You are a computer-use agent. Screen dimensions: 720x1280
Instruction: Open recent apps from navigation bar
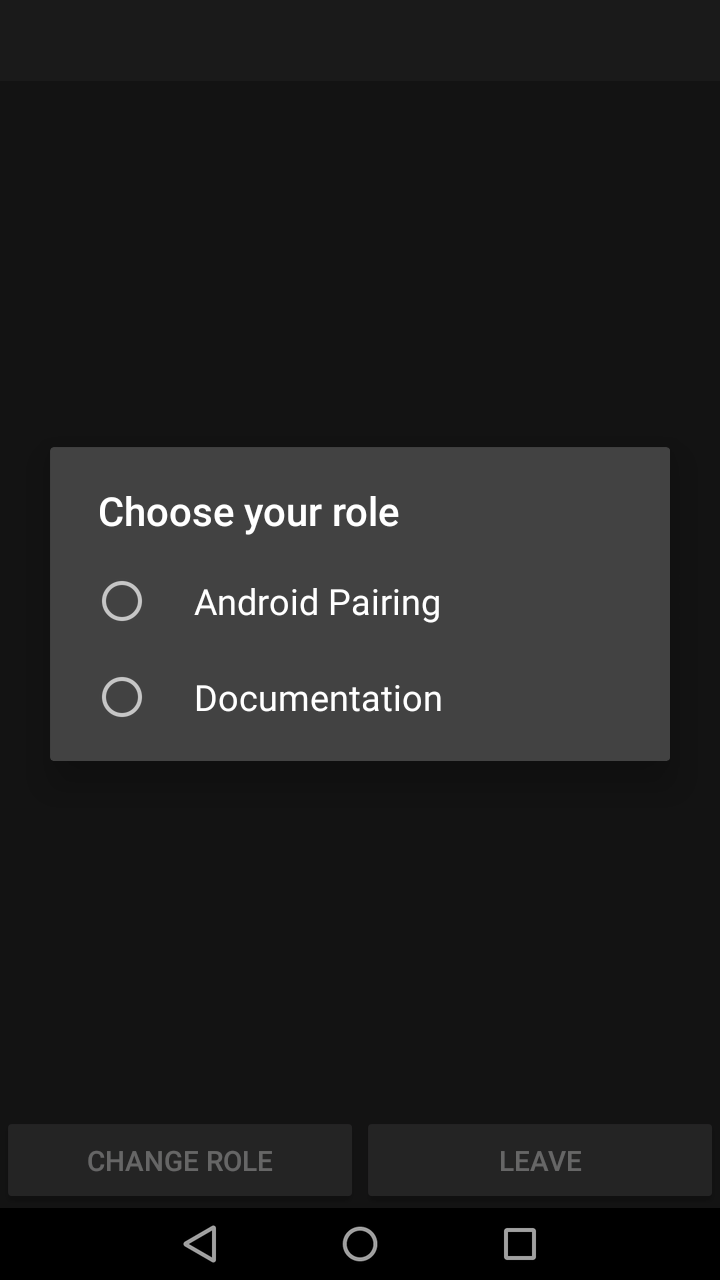pyautogui.click(x=520, y=1244)
